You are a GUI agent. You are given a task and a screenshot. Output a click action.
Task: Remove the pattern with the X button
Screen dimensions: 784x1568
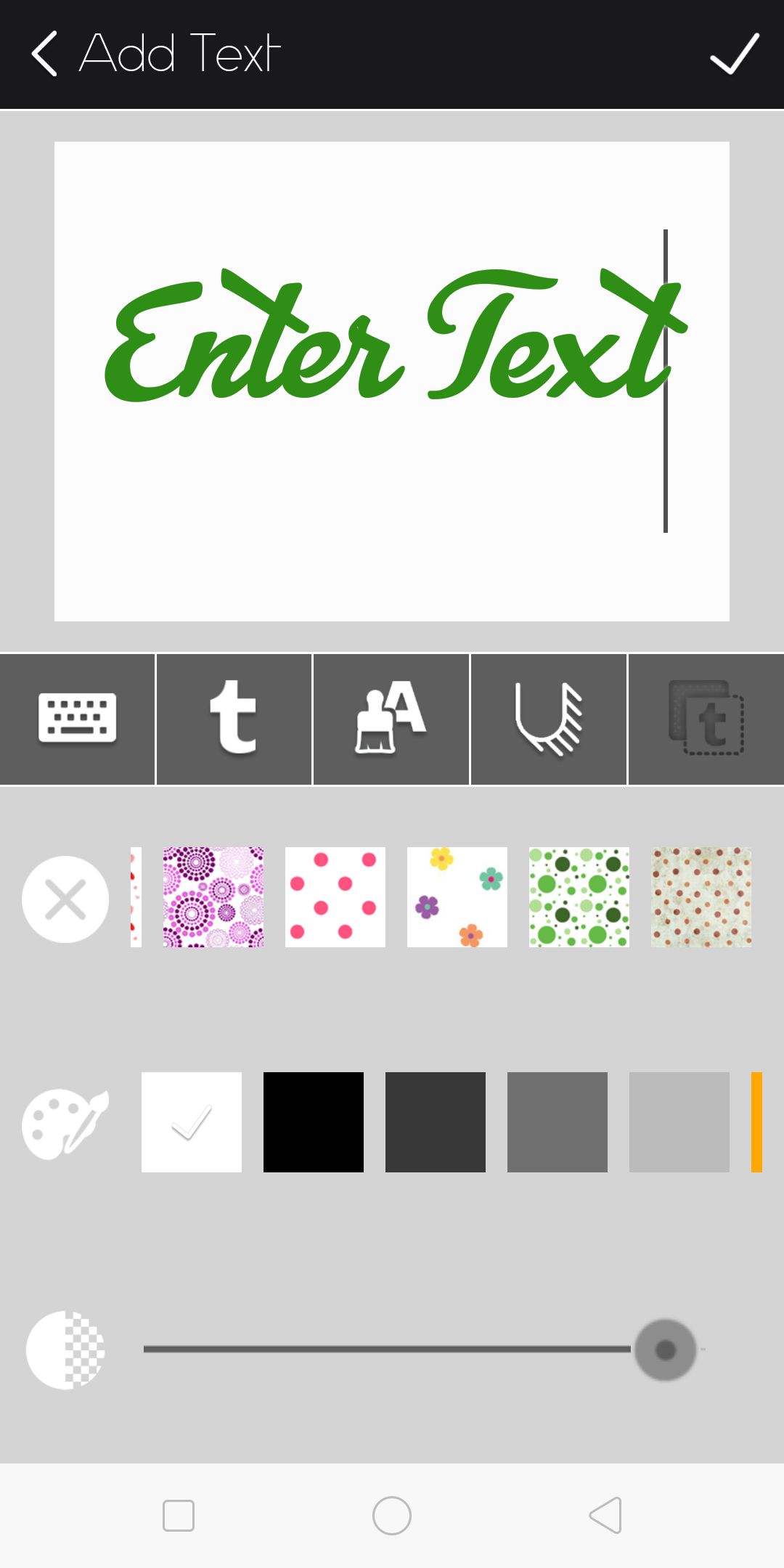pyautogui.click(x=65, y=899)
